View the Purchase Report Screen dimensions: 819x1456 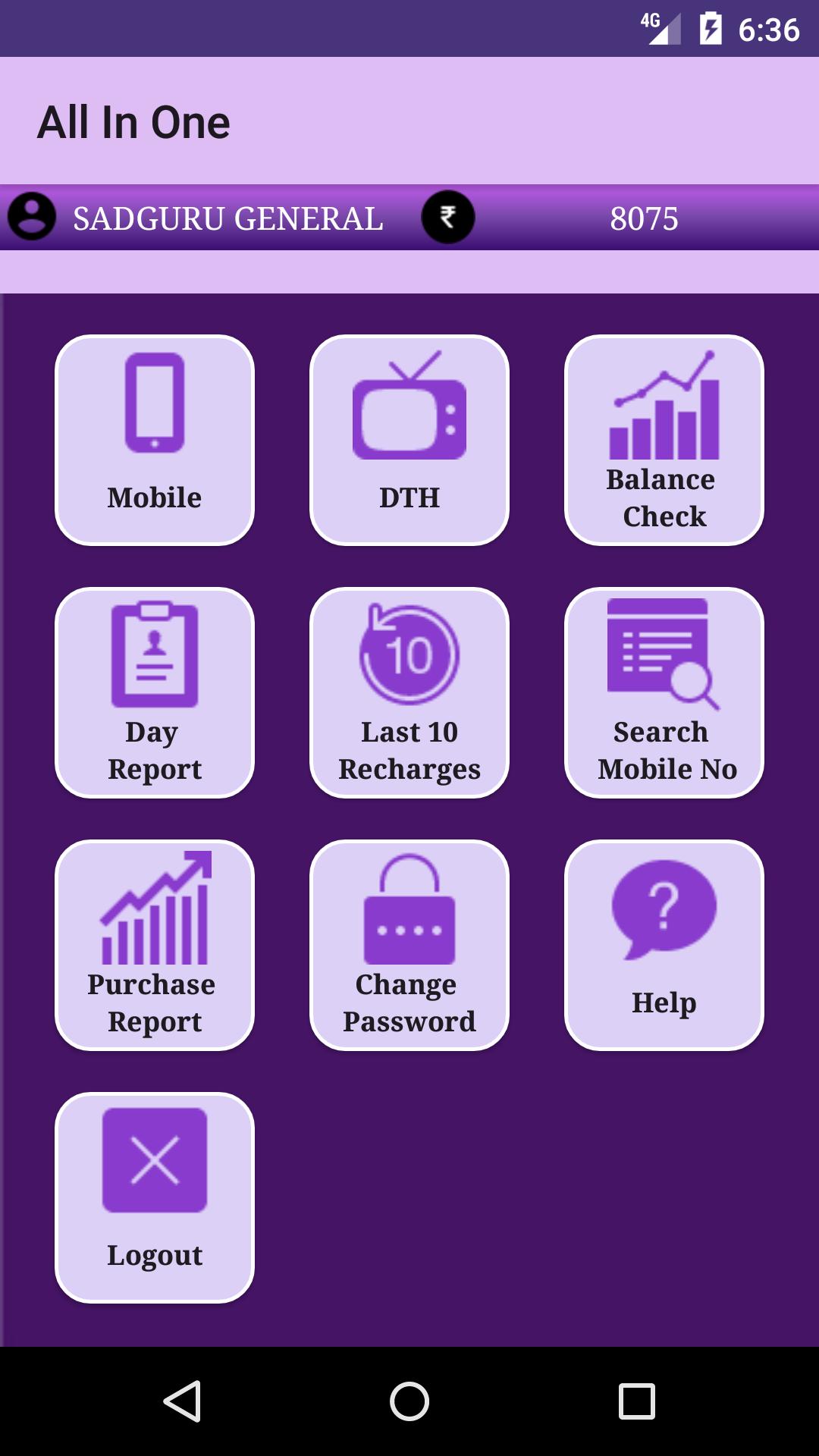[155, 945]
